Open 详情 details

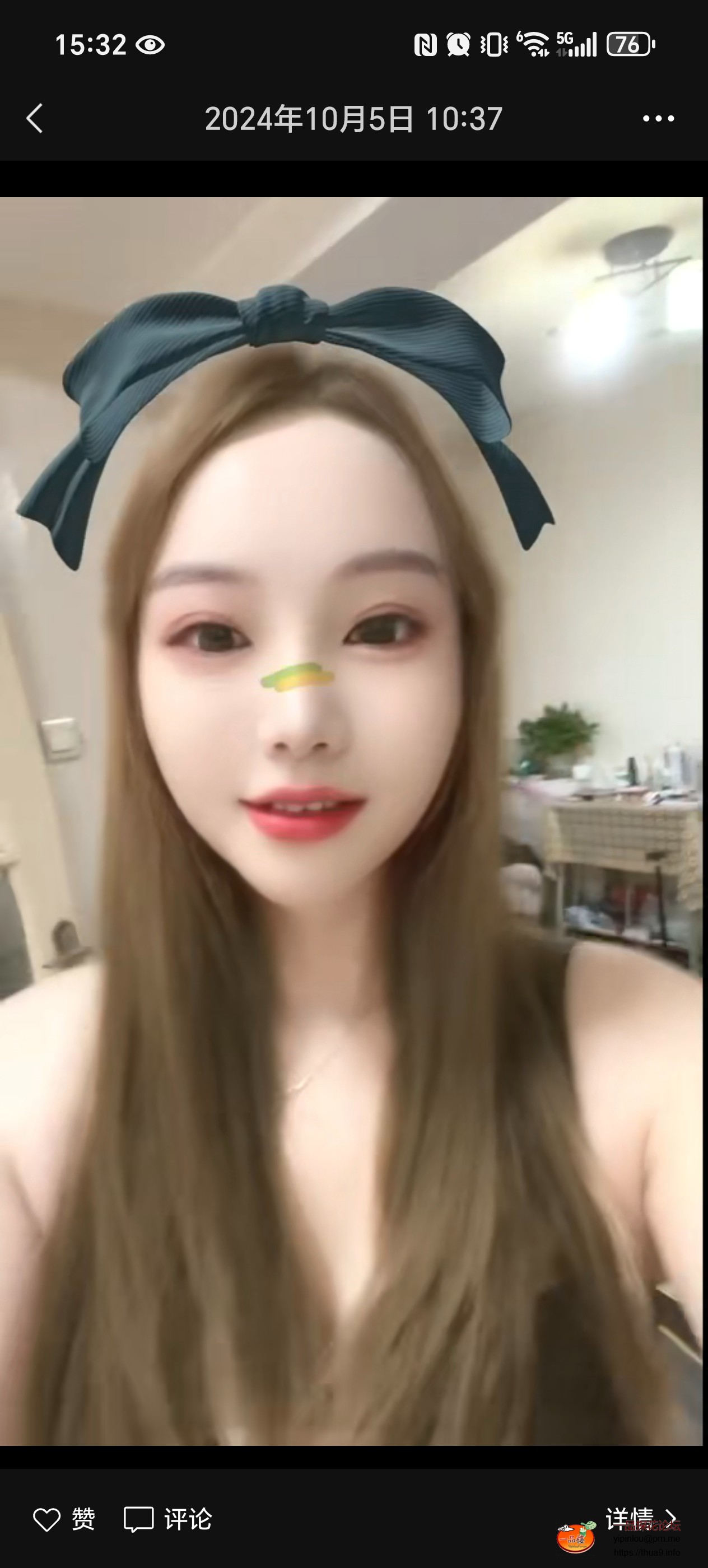point(640,1518)
